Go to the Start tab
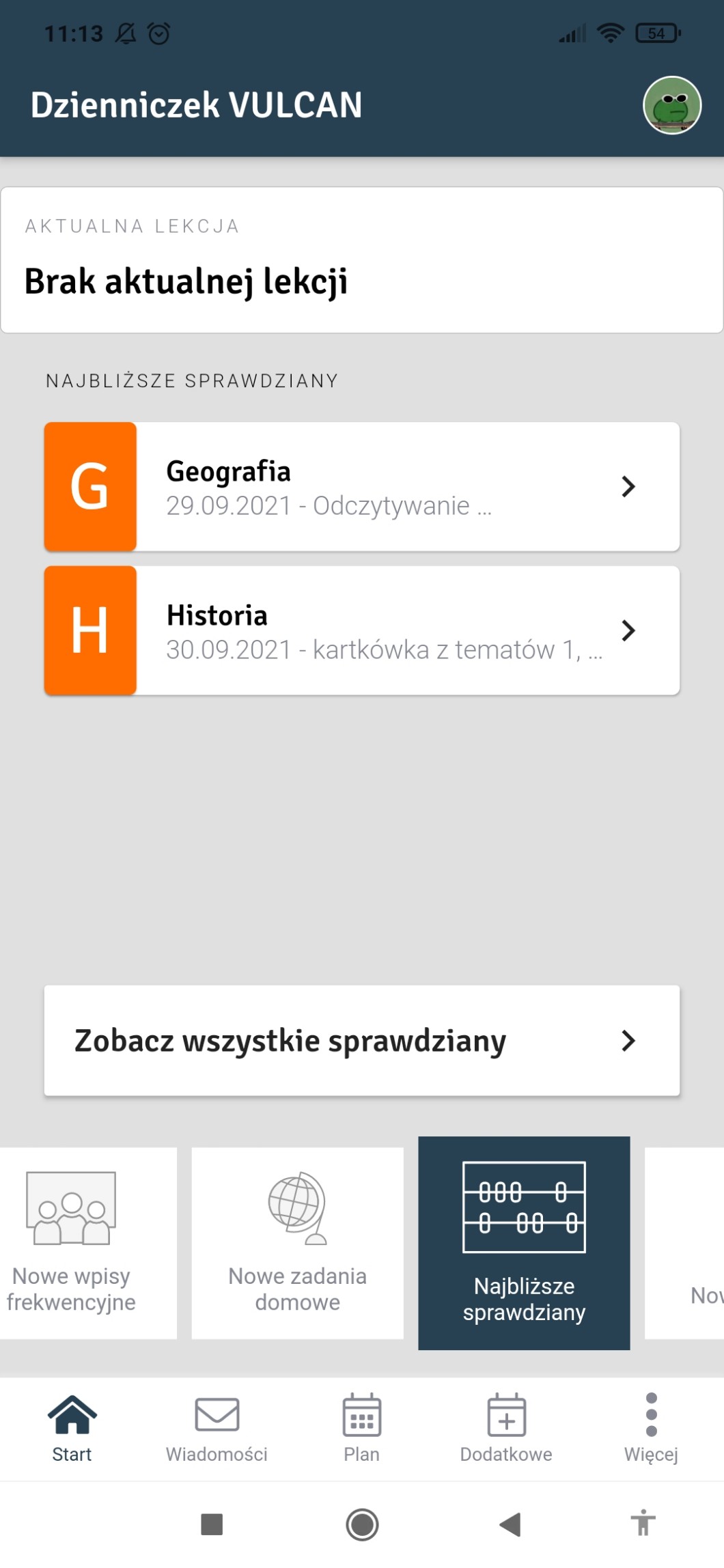724x1568 pixels. point(72,1427)
